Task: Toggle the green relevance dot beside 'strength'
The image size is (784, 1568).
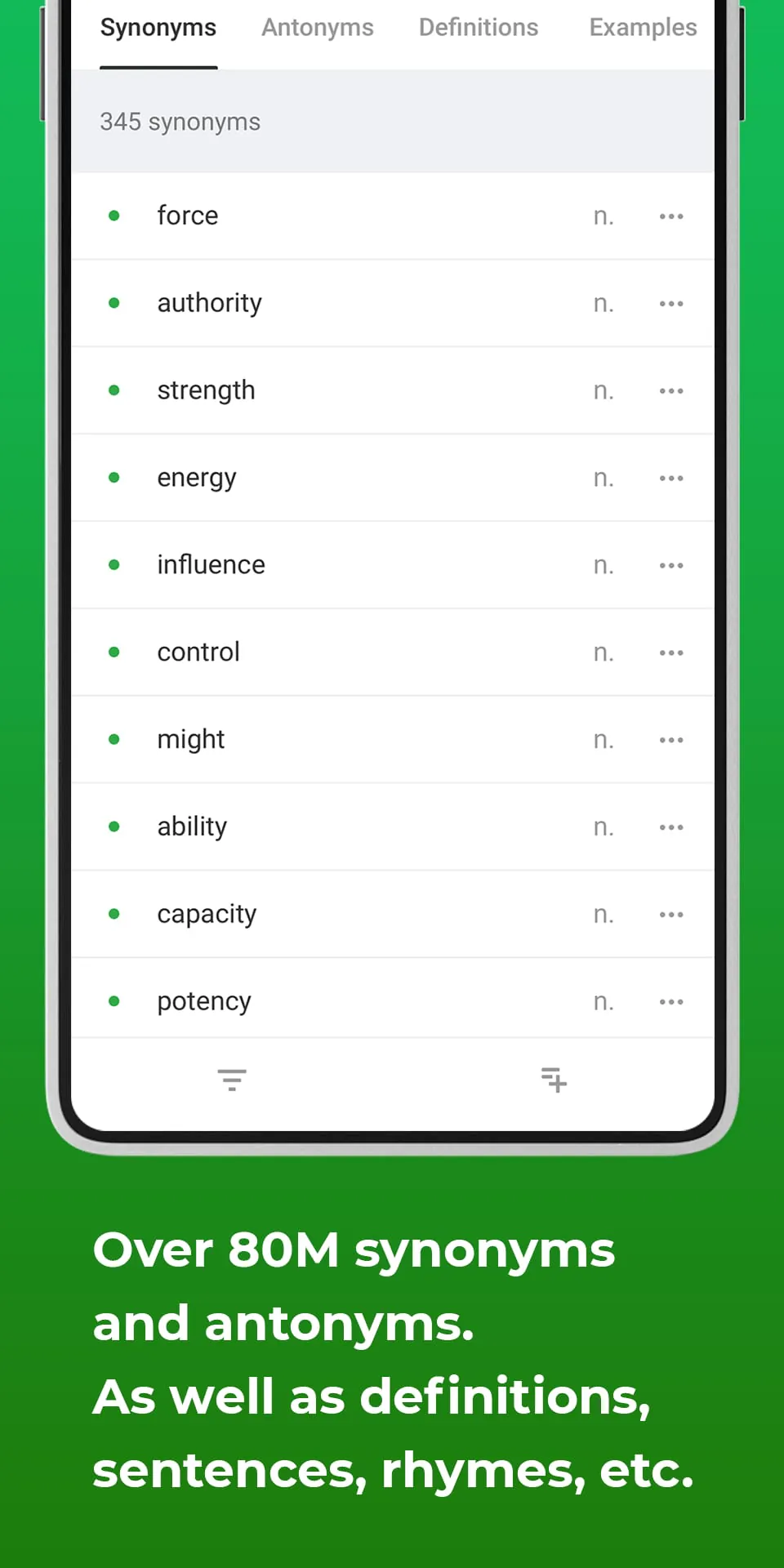Action: pyautogui.click(x=114, y=390)
